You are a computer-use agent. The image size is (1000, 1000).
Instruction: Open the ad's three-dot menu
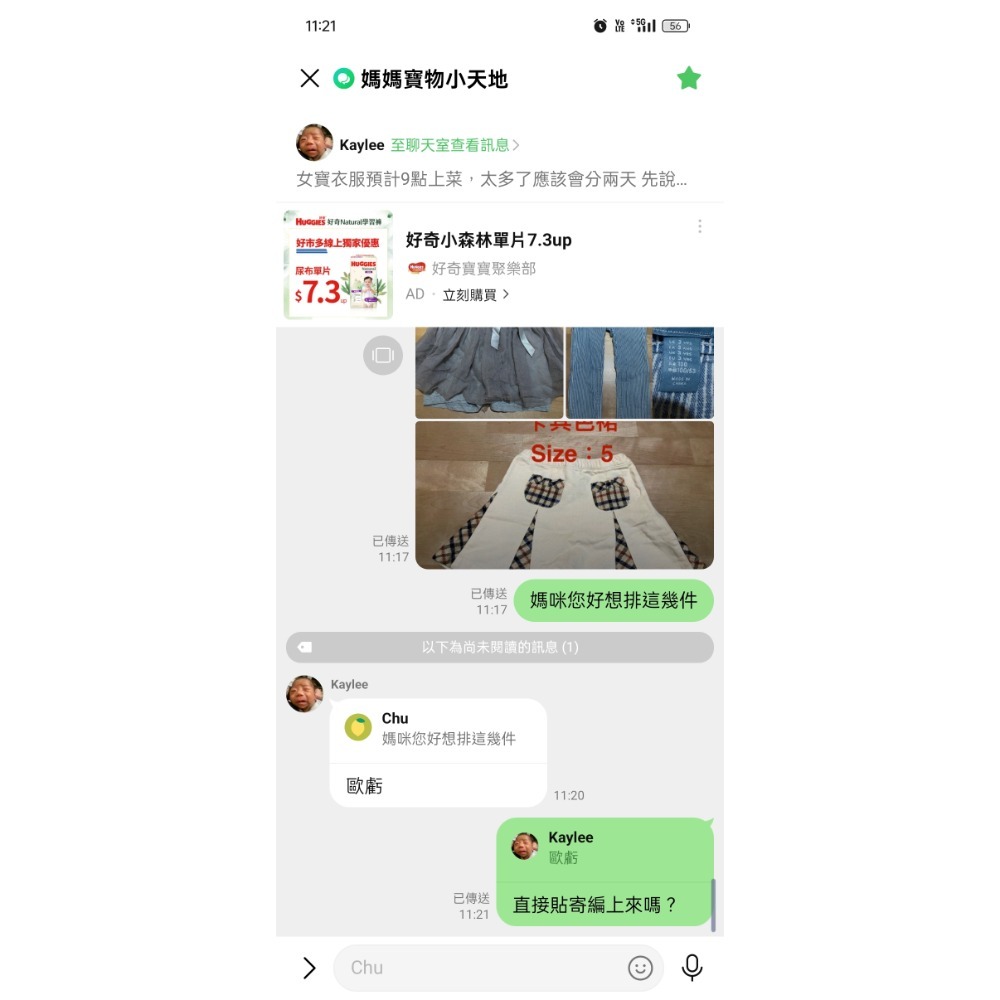700,227
